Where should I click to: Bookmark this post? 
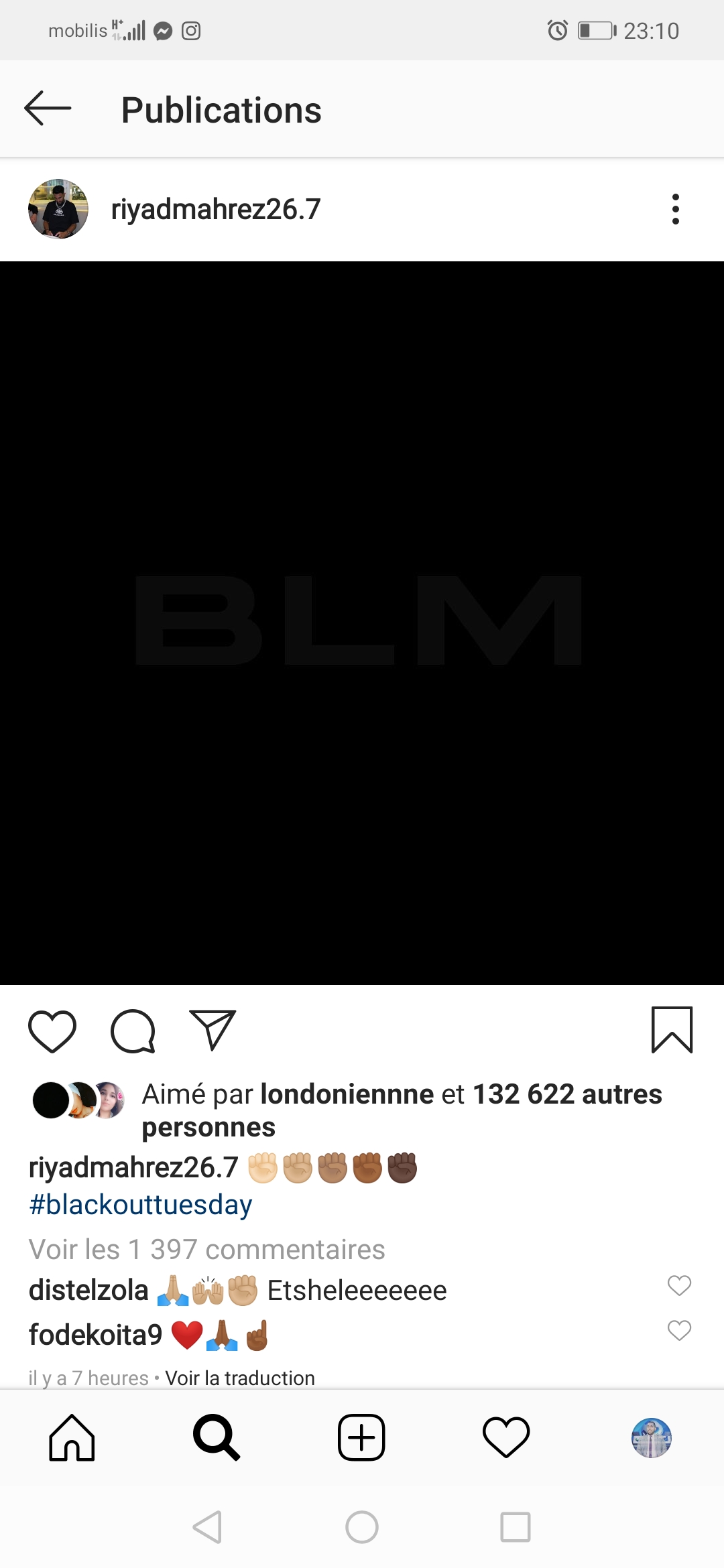click(x=672, y=1030)
